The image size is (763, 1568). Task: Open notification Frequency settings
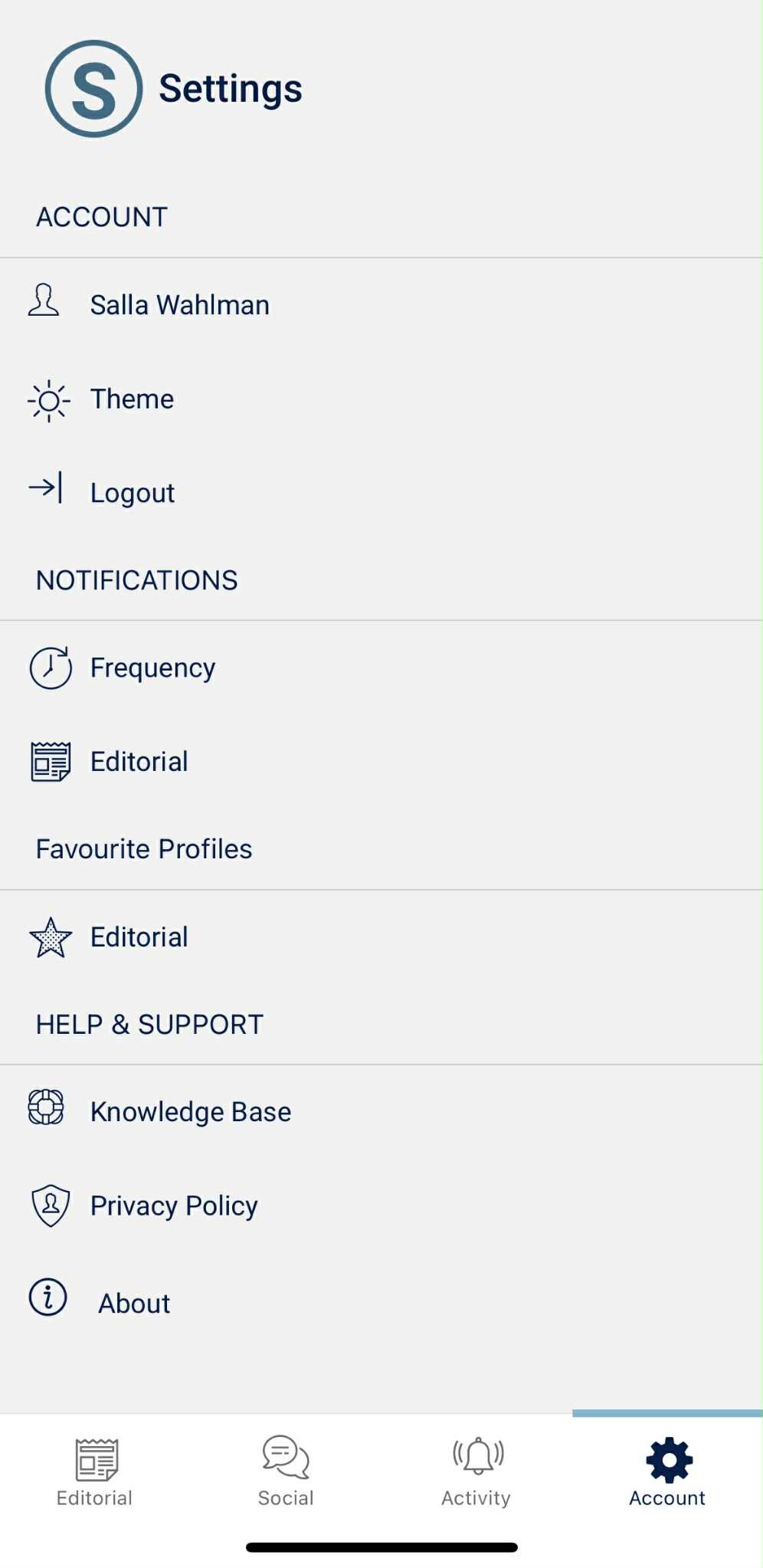point(152,668)
